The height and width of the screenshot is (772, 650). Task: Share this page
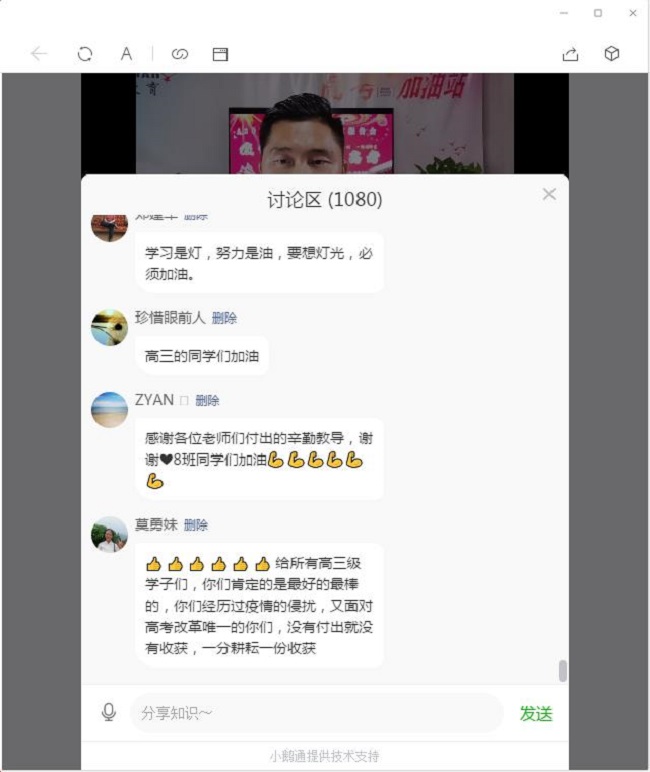tap(570, 54)
